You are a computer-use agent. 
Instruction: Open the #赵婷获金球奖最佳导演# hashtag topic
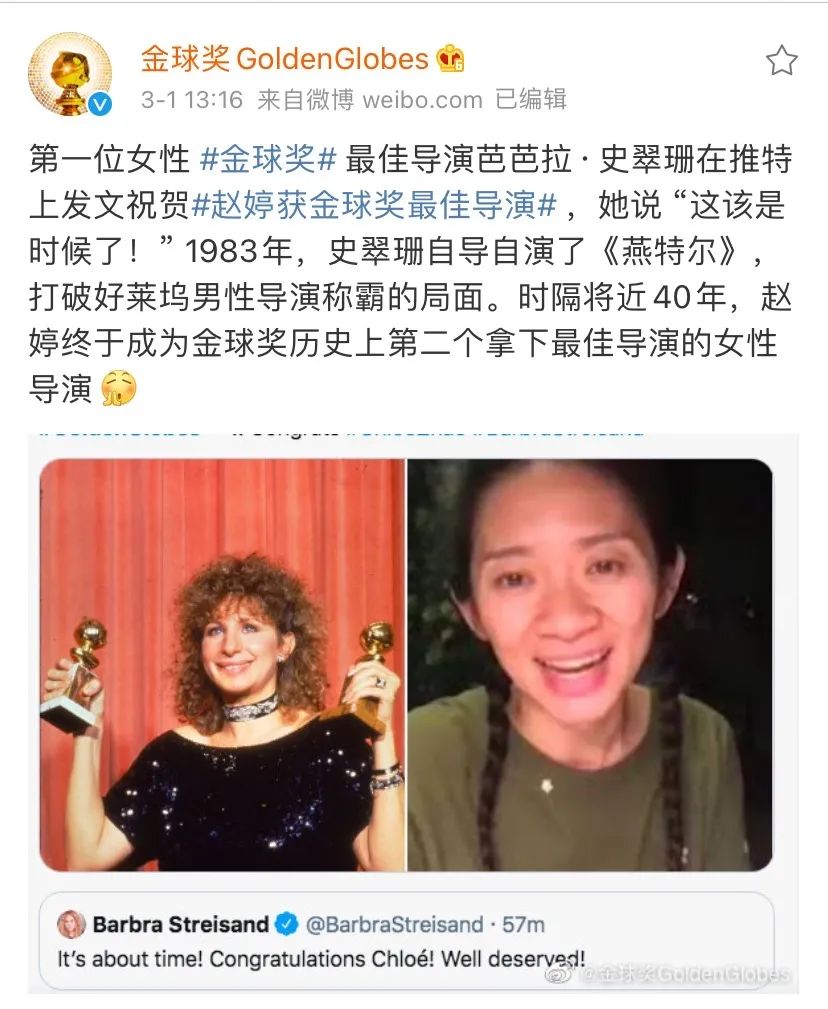coord(374,207)
